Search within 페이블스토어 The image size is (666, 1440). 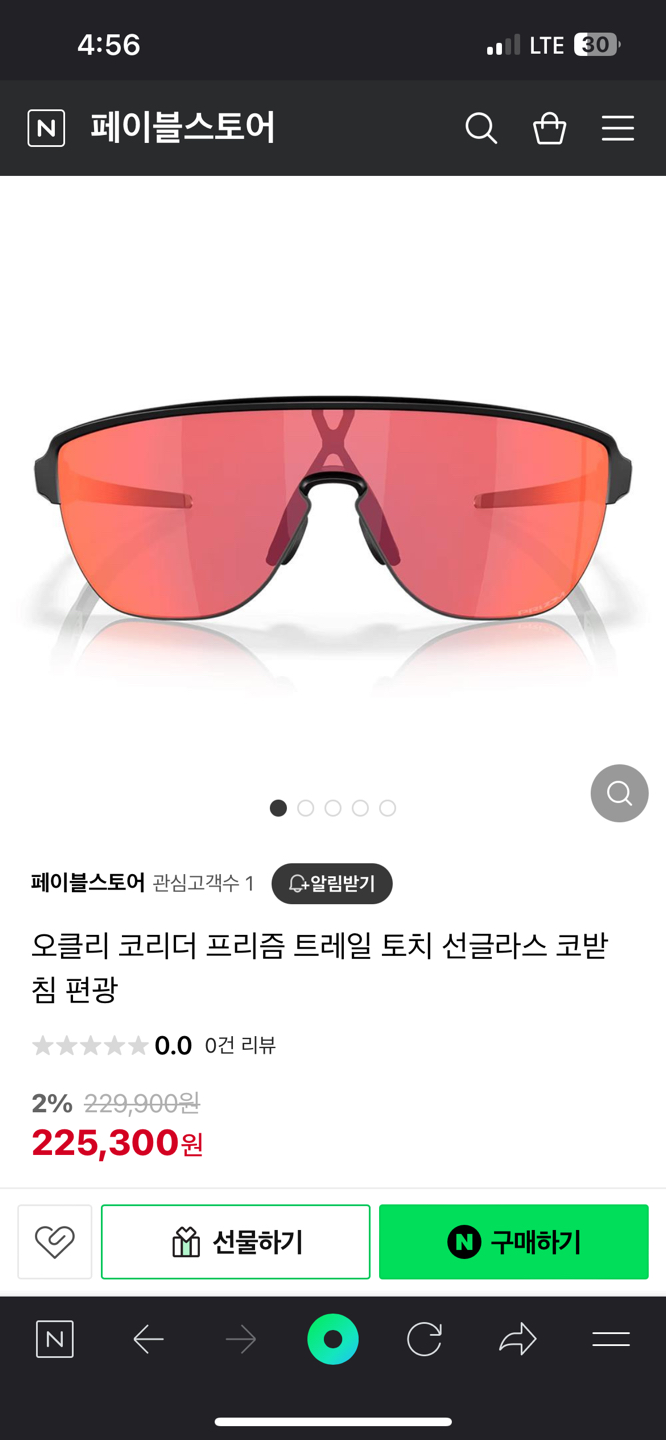click(481, 128)
